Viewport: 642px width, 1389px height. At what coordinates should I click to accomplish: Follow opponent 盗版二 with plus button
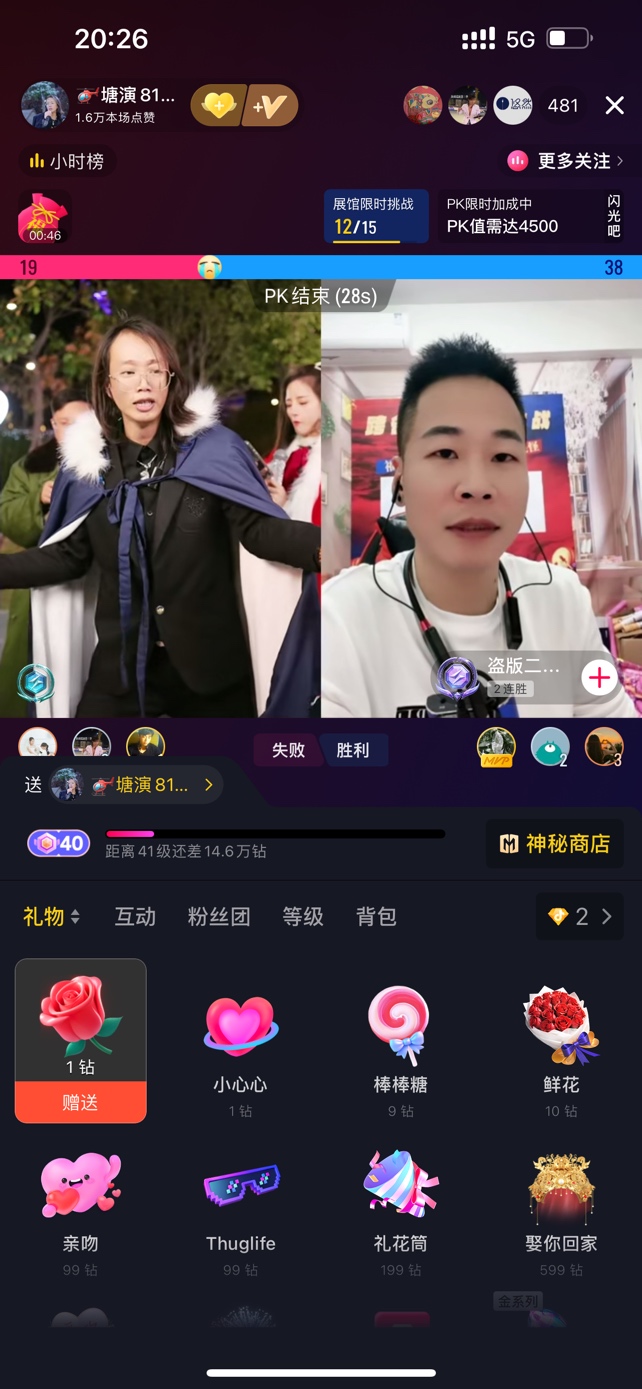click(x=599, y=677)
